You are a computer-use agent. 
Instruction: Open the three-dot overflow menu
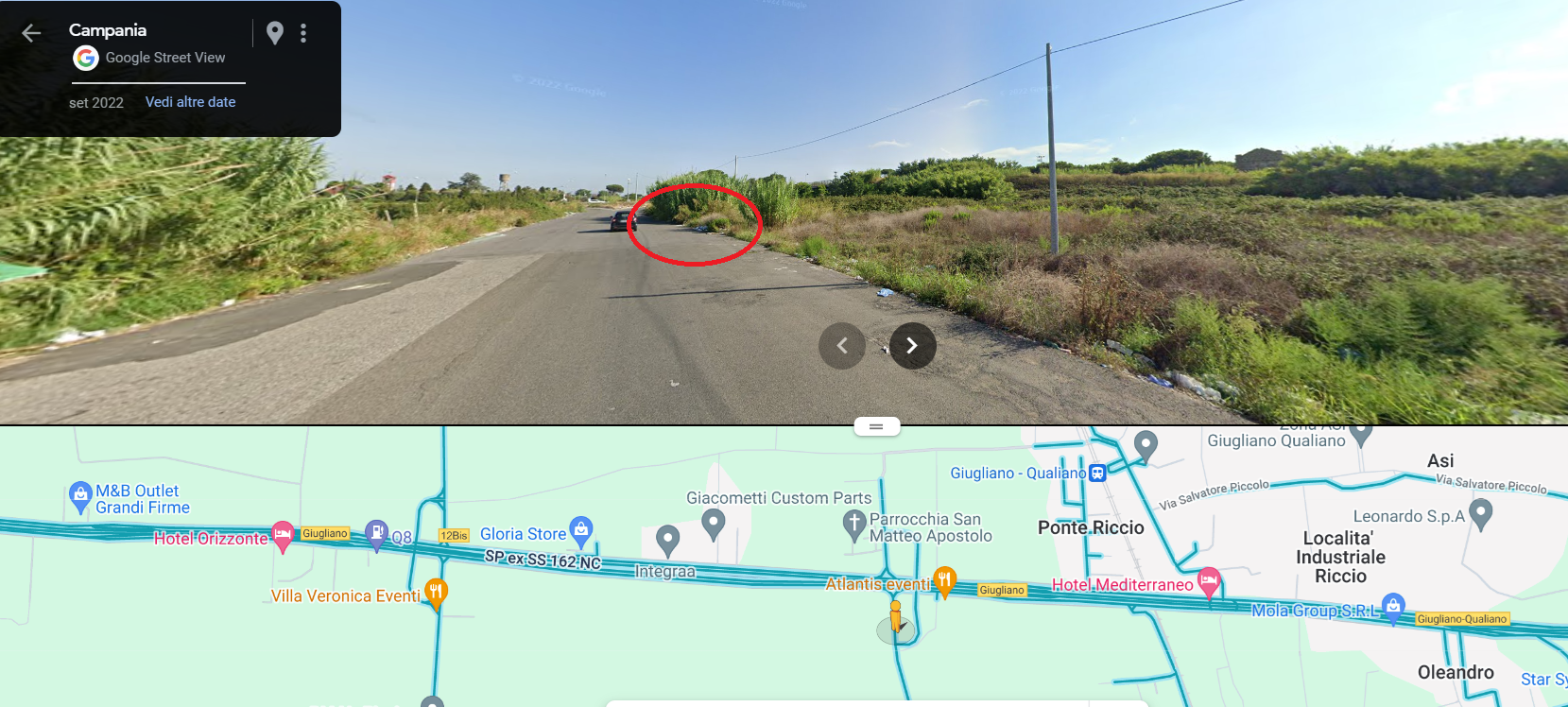point(303,33)
